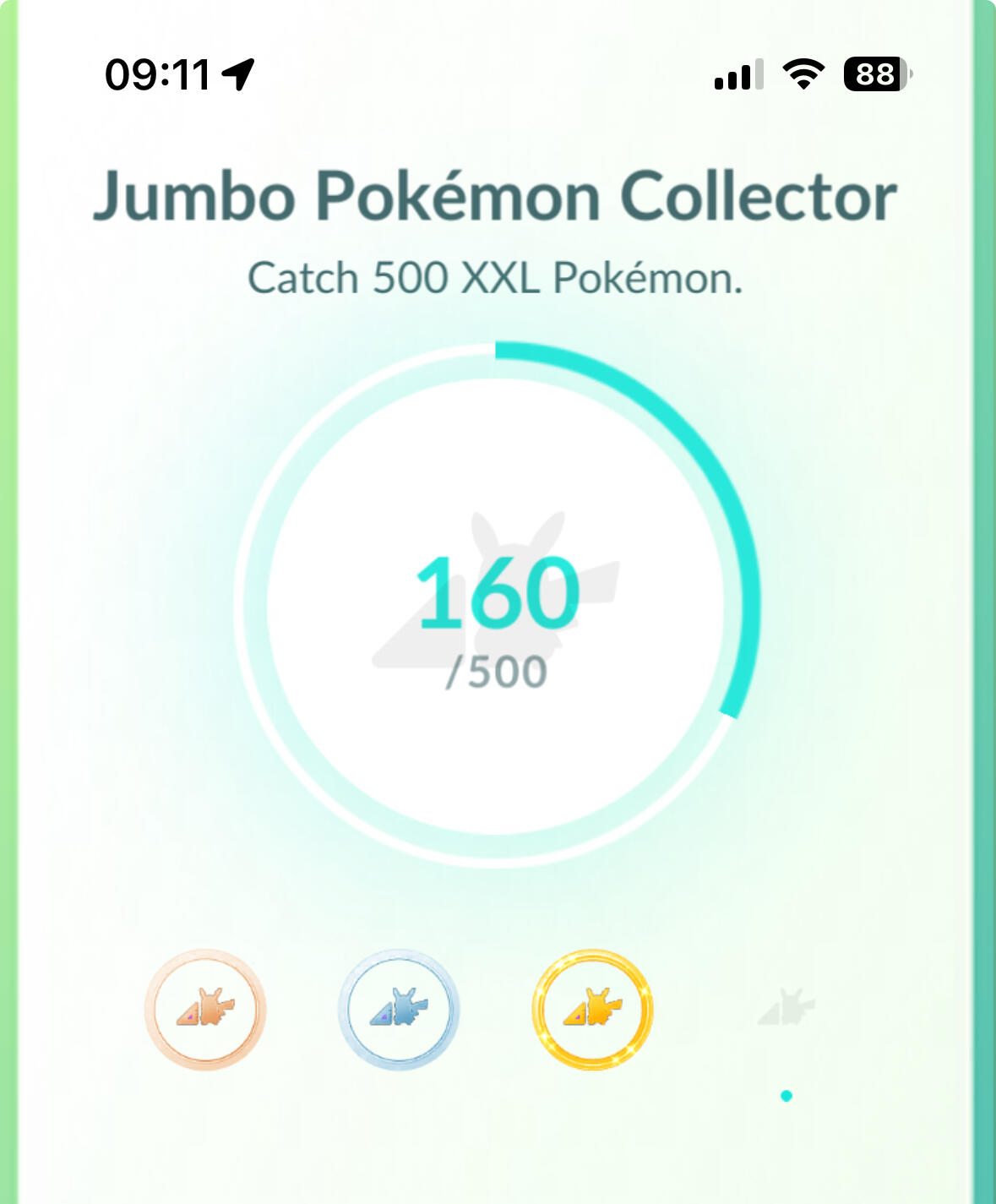The image size is (996, 1204).
Task: Select the silver medal tier badge
Action: (399, 1010)
